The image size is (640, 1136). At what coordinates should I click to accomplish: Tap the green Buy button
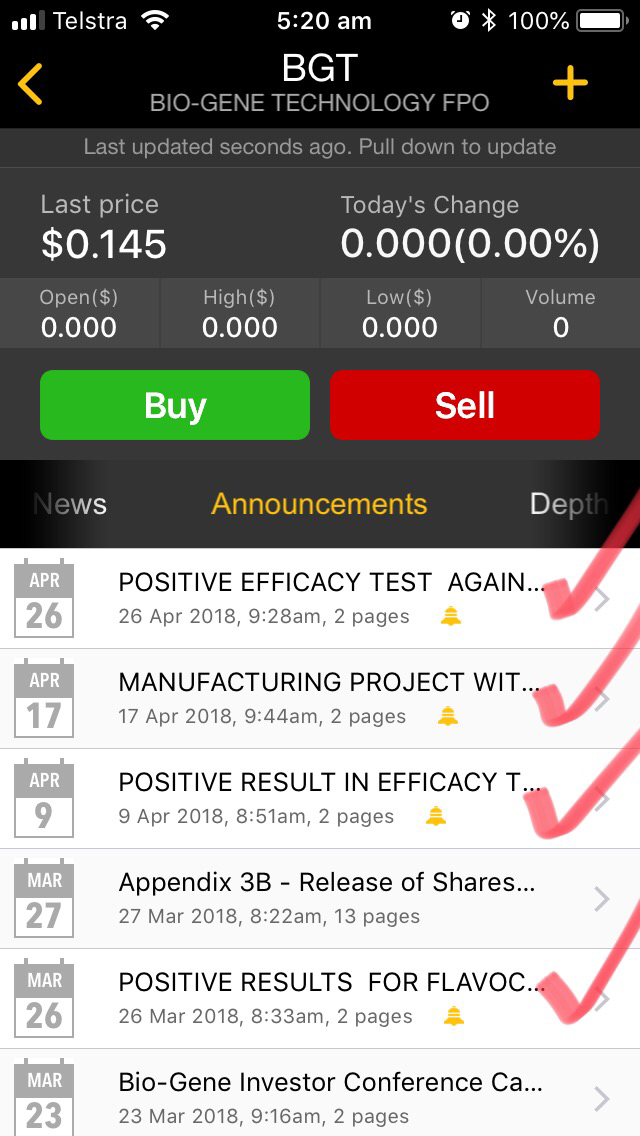pos(175,405)
